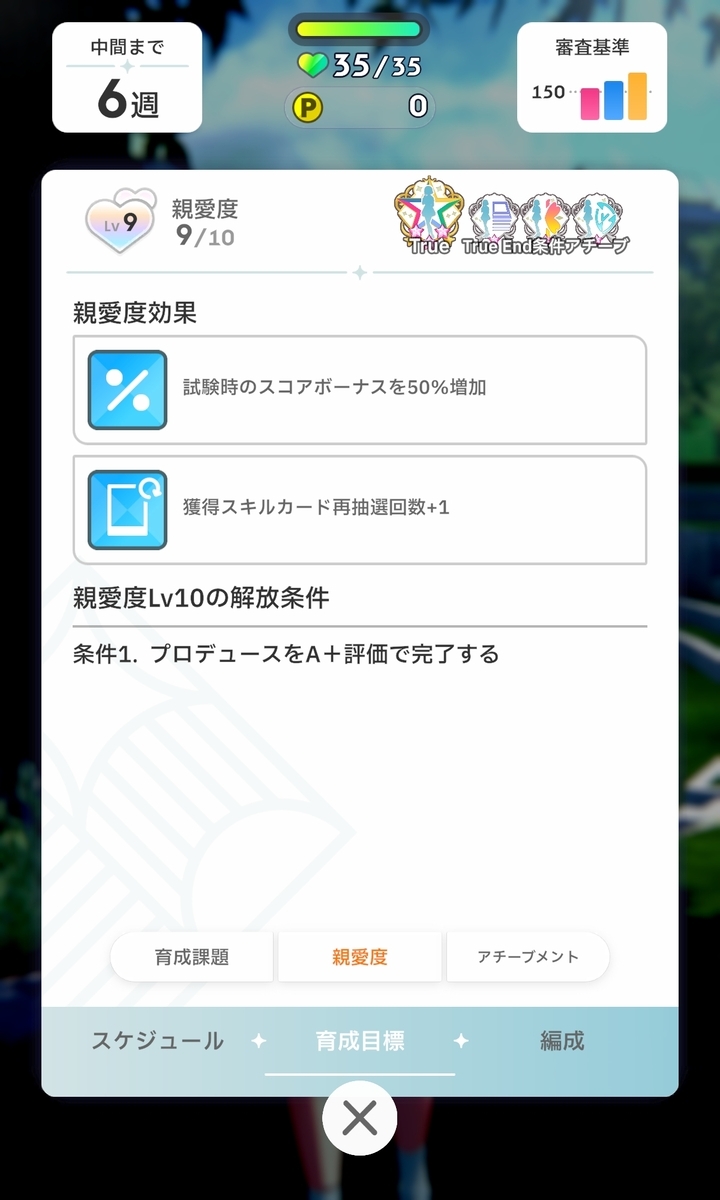The width and height of the screenshot is (720, 1200).
Task: Open the 編成 tab
Action: pyautogui.click(x=562, y=1041)
